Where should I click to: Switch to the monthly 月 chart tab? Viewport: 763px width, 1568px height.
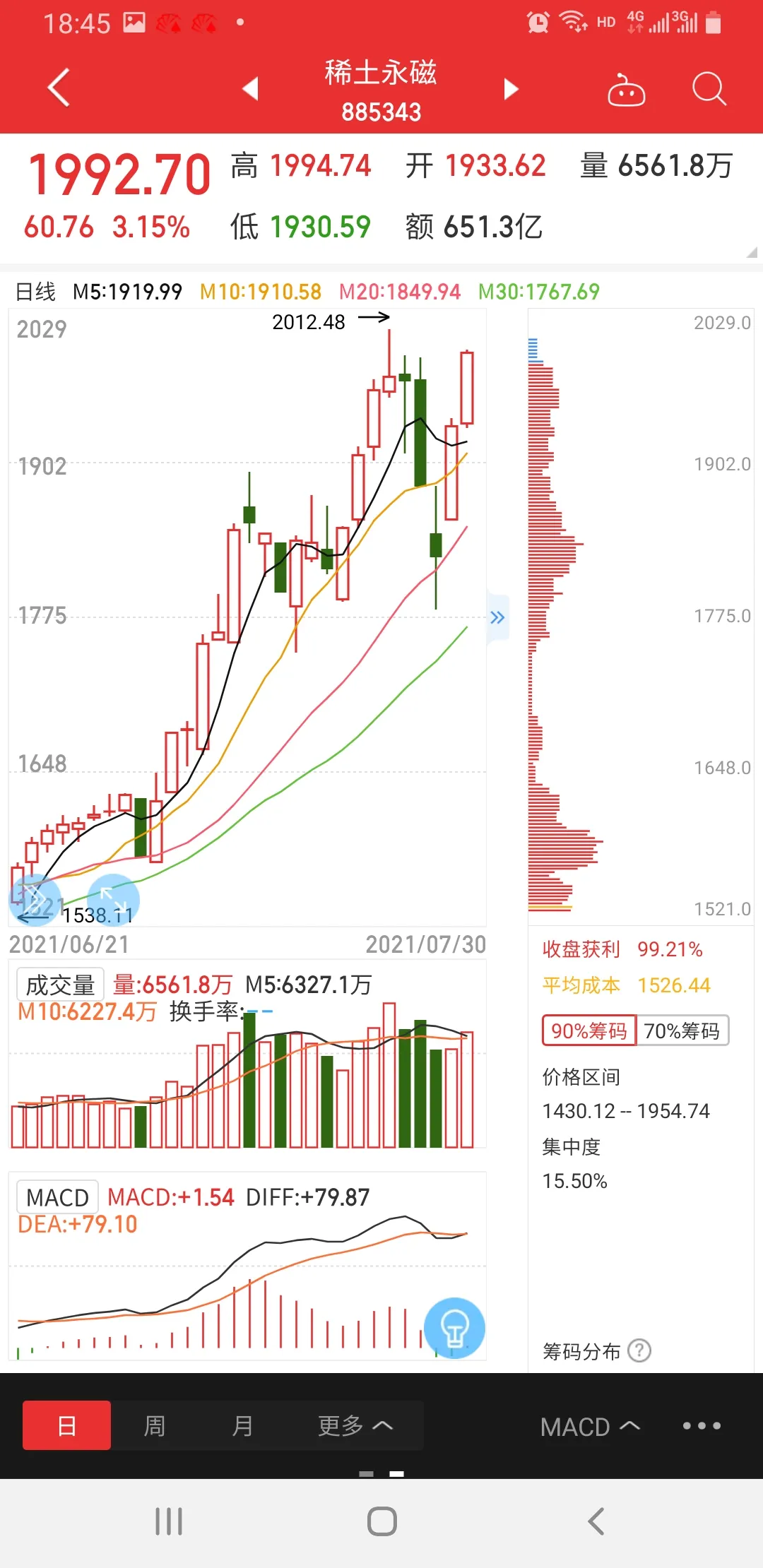pos(242,1426)
